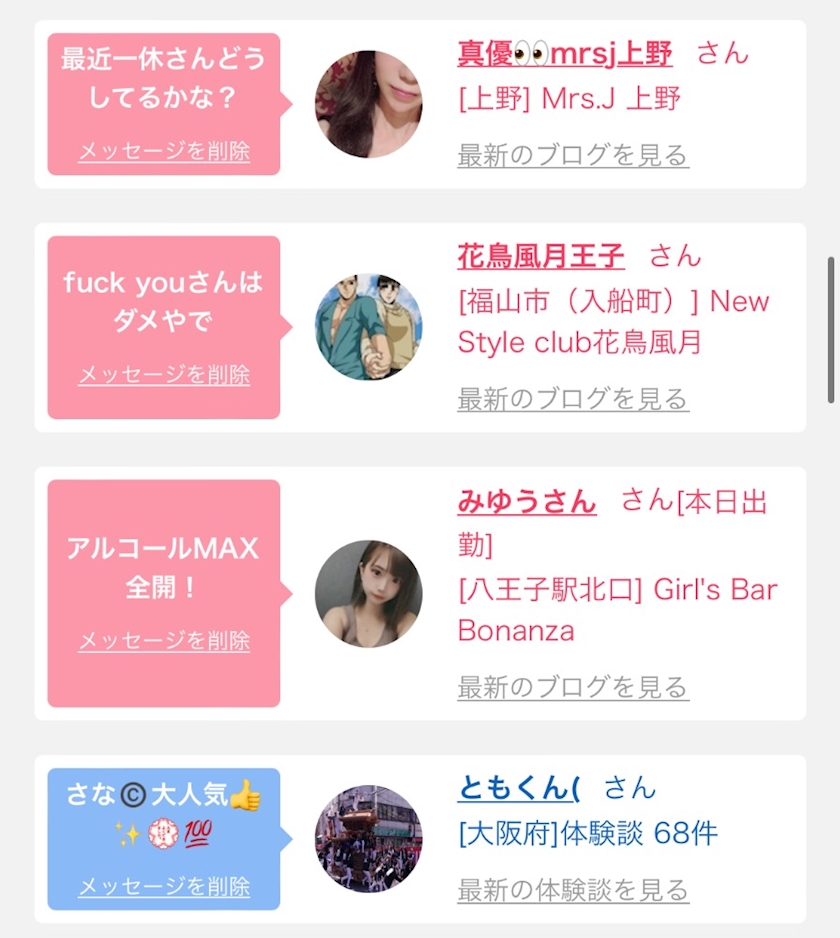
Task: Delete the 最近一休さんどうしてるかな message
Action: tap(164, 152)
